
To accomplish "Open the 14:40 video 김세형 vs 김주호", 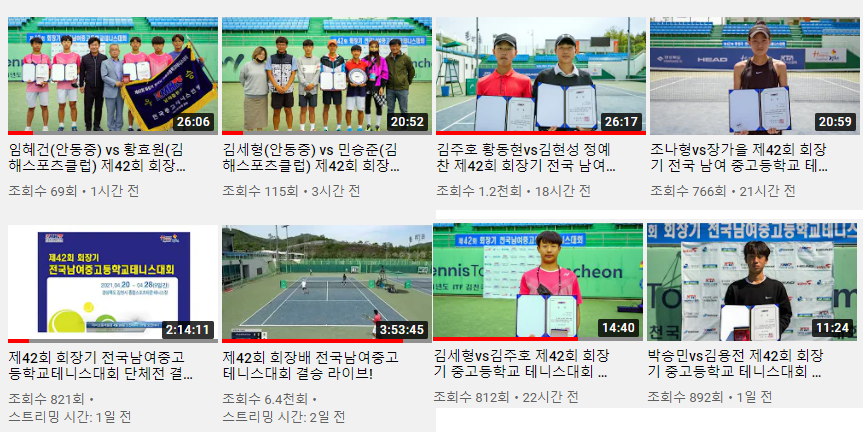I will [539, 281].
